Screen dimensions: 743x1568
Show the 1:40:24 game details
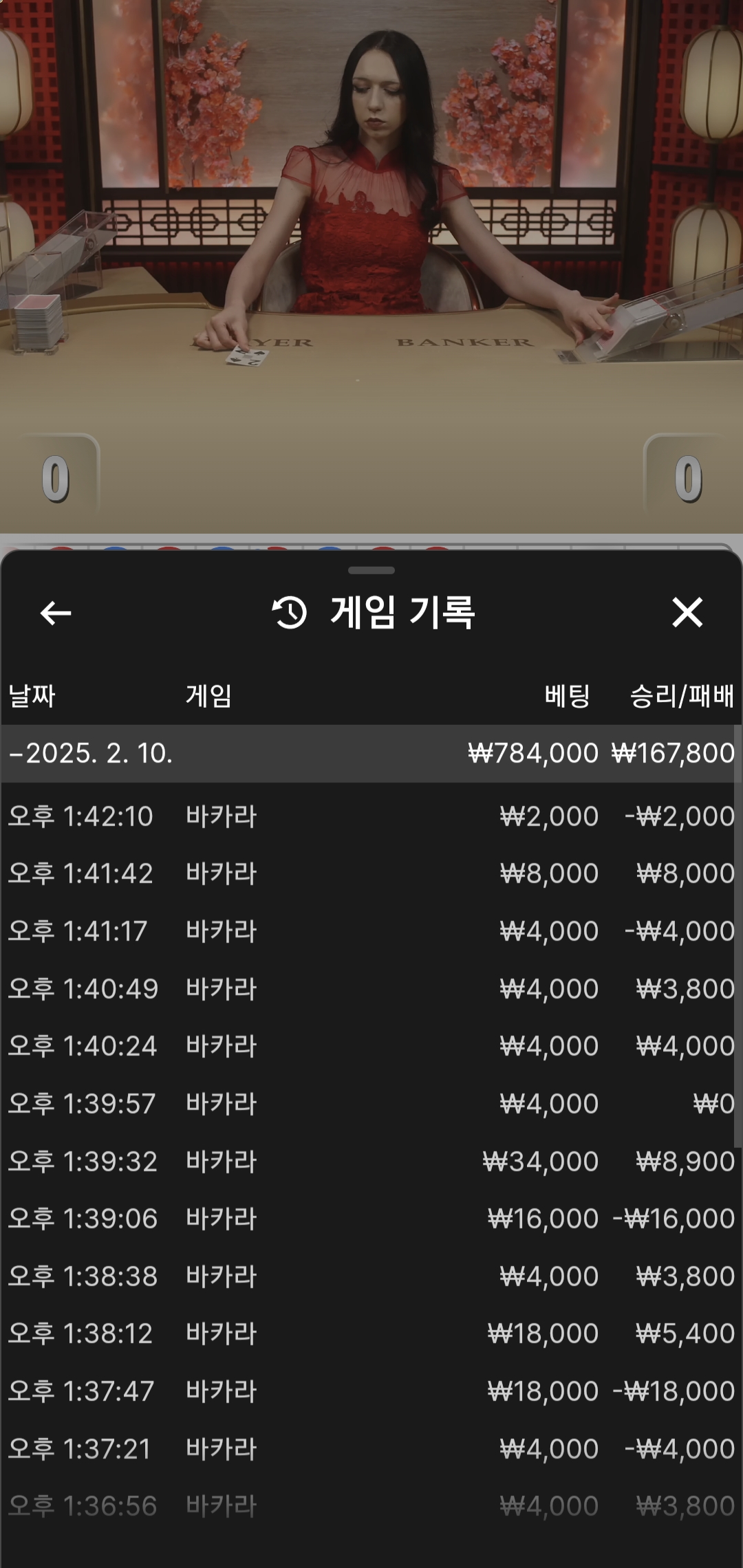[x=371, y=1046]
